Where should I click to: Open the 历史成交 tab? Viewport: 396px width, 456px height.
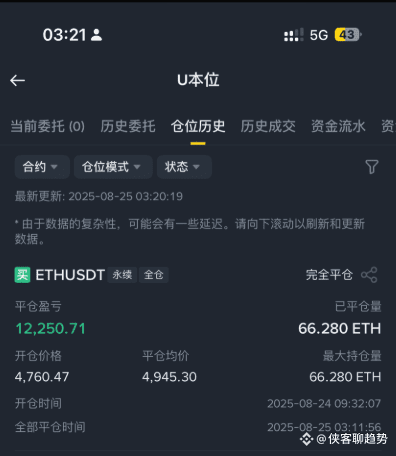coord(268,126)
